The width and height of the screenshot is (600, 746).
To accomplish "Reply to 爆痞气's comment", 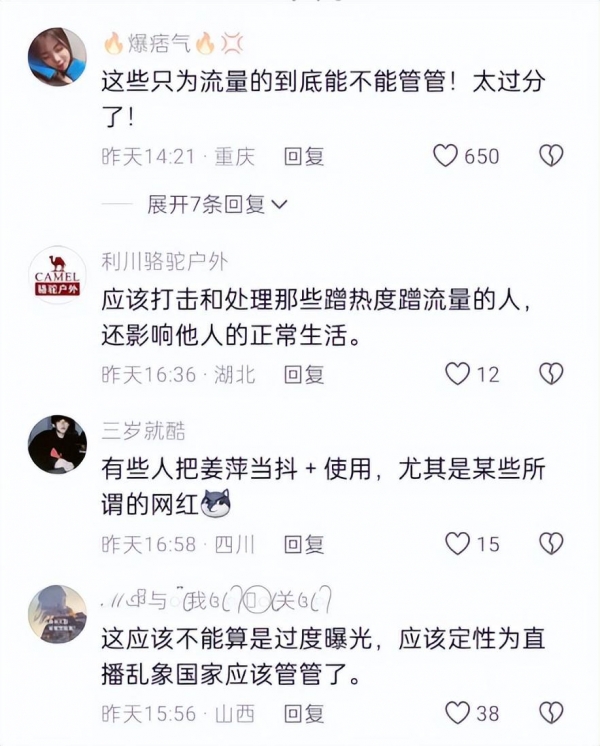I will [304, 156].
